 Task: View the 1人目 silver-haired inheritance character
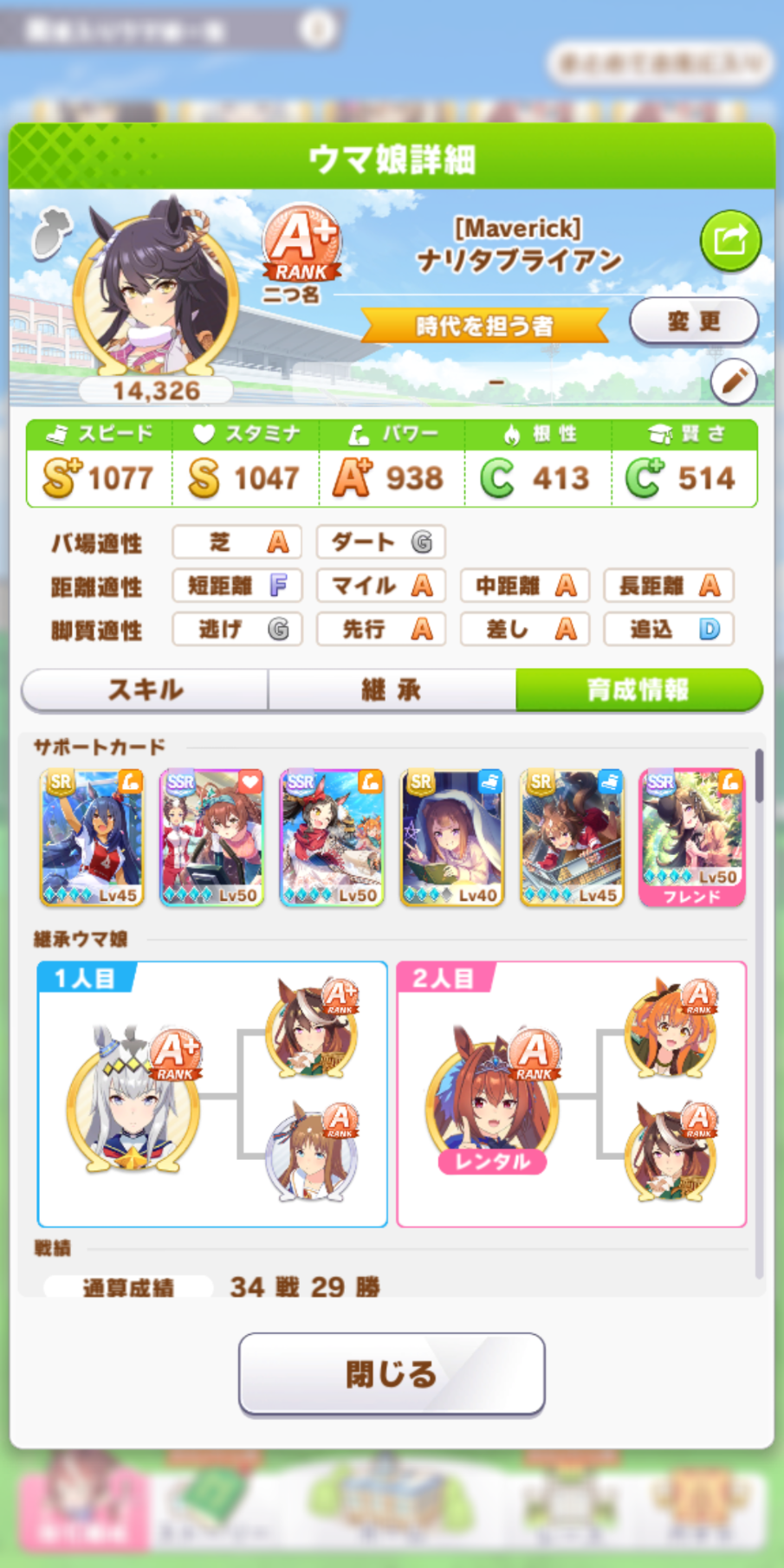[x=133, y=1098]
